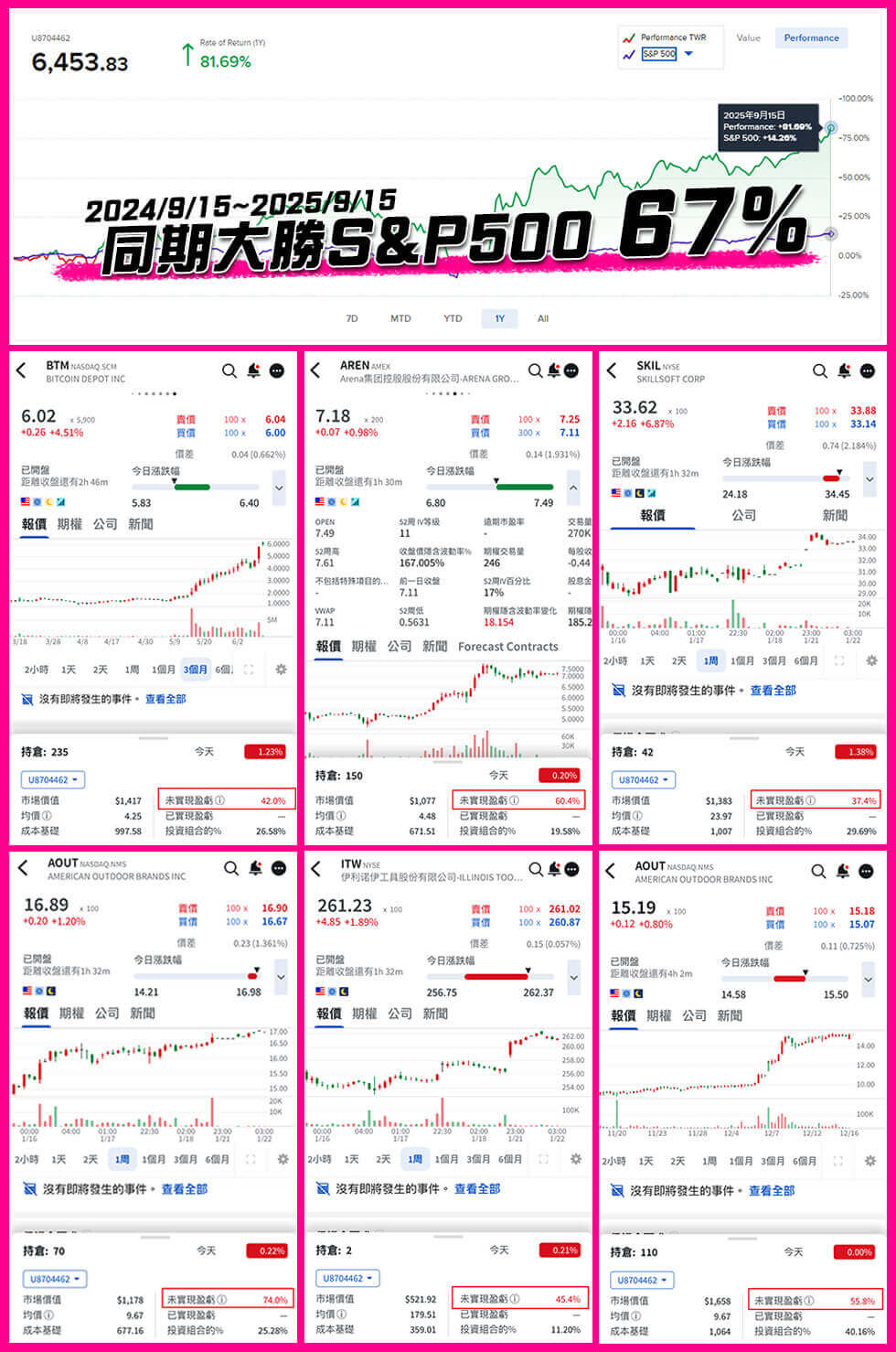Click the 查看全部 link below upcoming events

pos(165,699)
